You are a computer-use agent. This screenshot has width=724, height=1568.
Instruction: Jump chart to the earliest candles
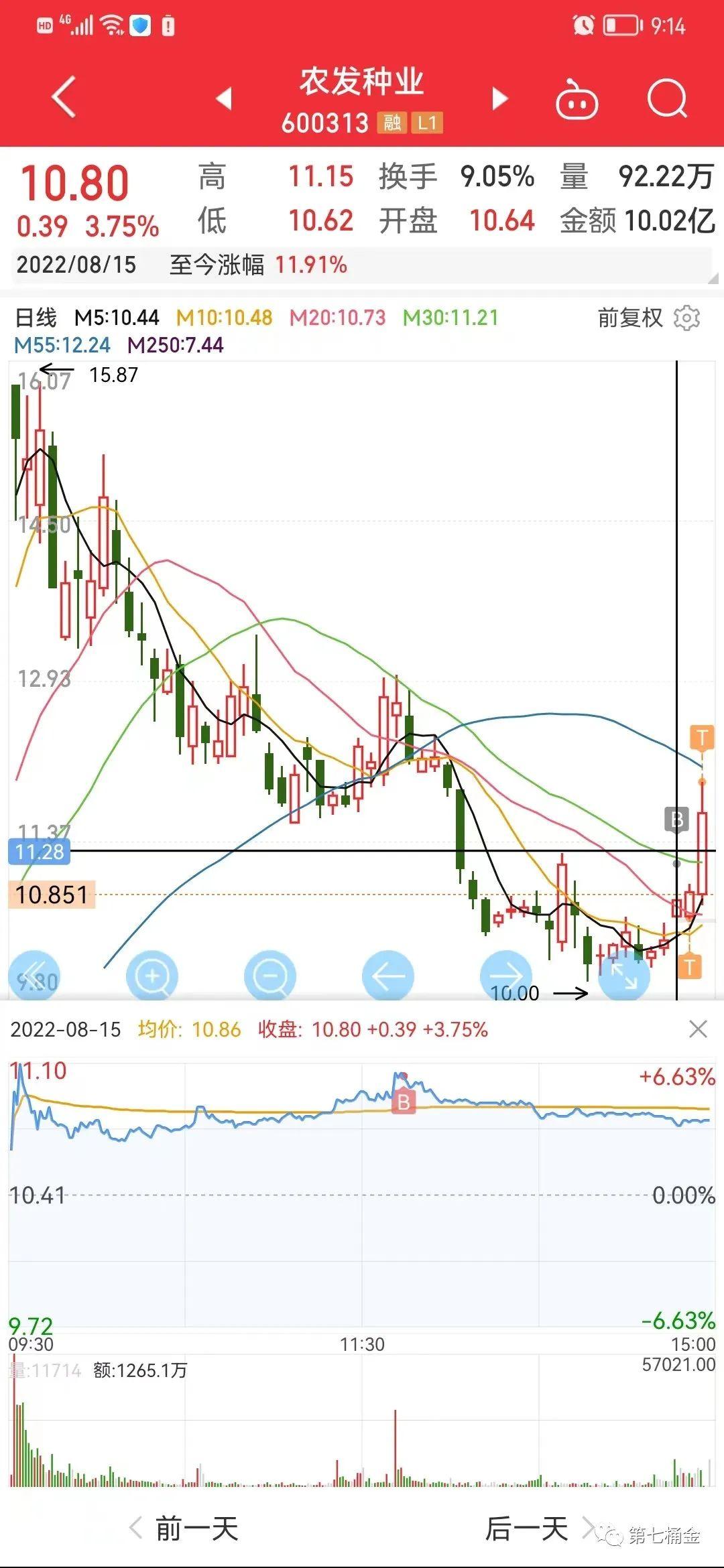click(34, 976)
